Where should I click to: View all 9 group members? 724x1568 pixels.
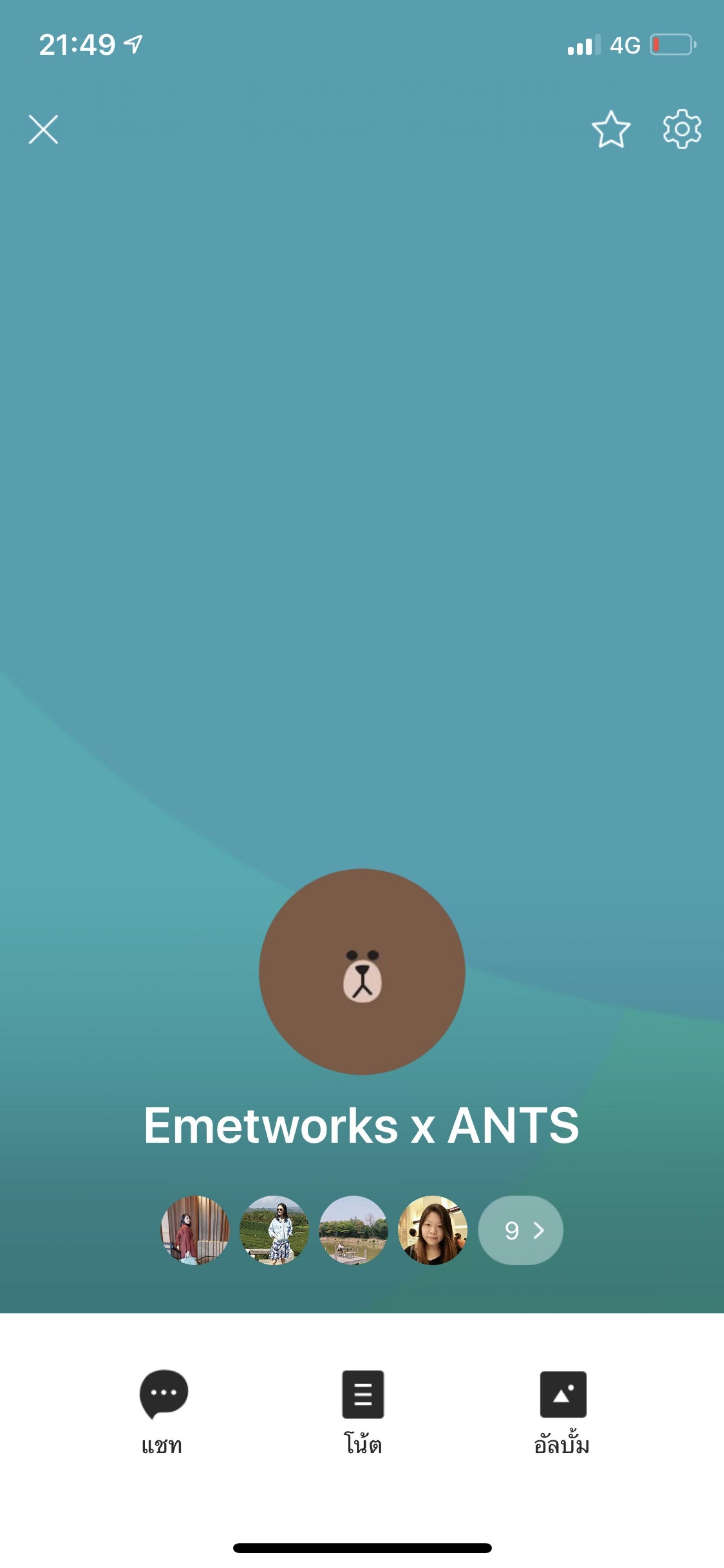[x=521, y=1230]
